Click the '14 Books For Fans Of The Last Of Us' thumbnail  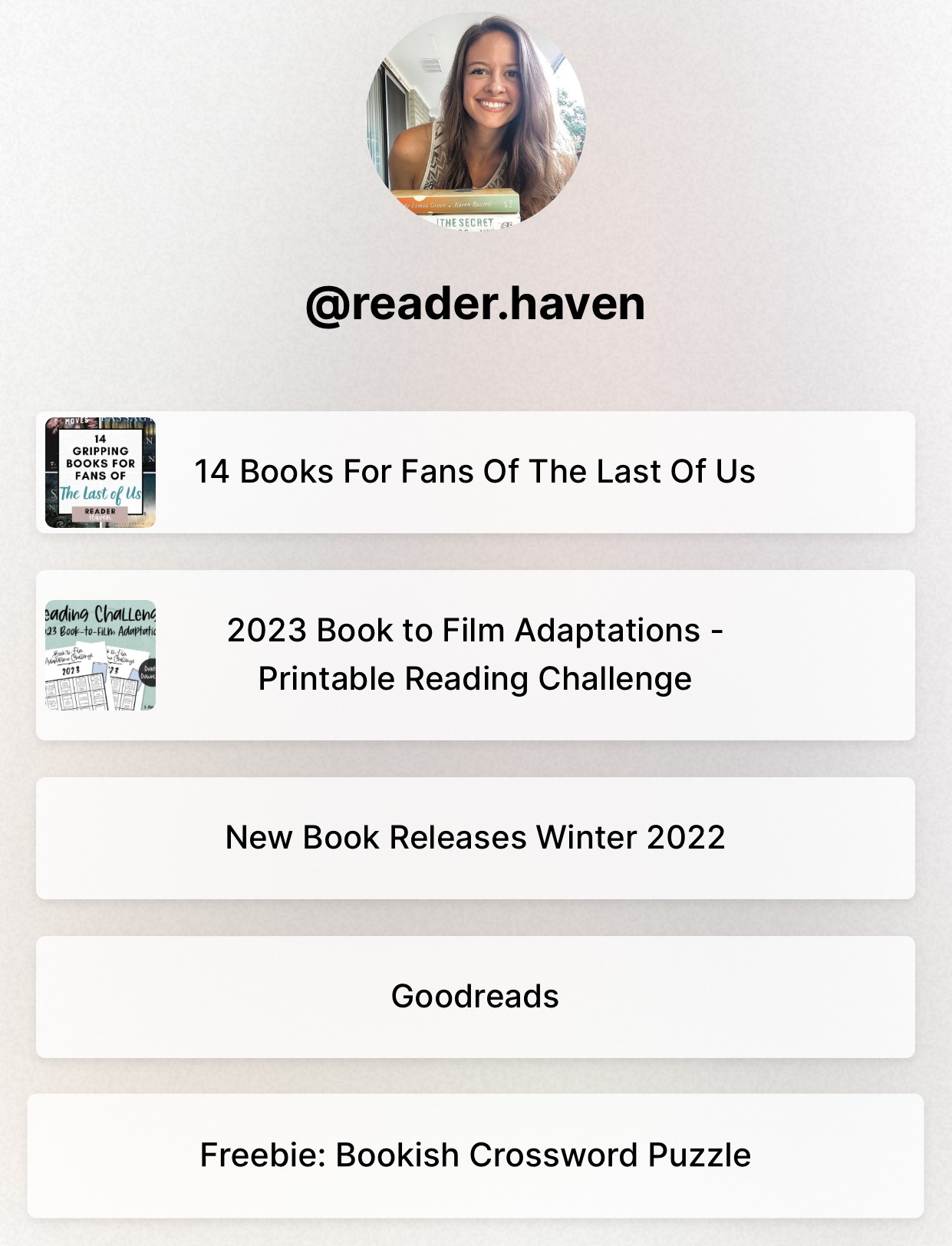100,473
